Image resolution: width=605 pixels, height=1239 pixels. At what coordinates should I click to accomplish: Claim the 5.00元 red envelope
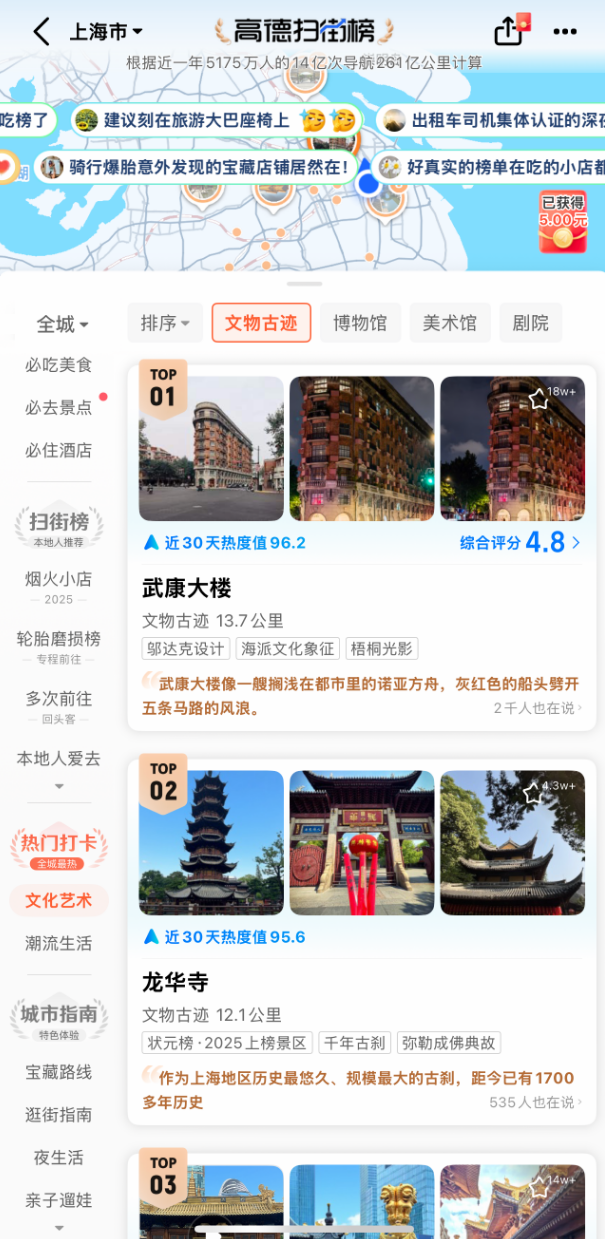[x=563, y=221]
